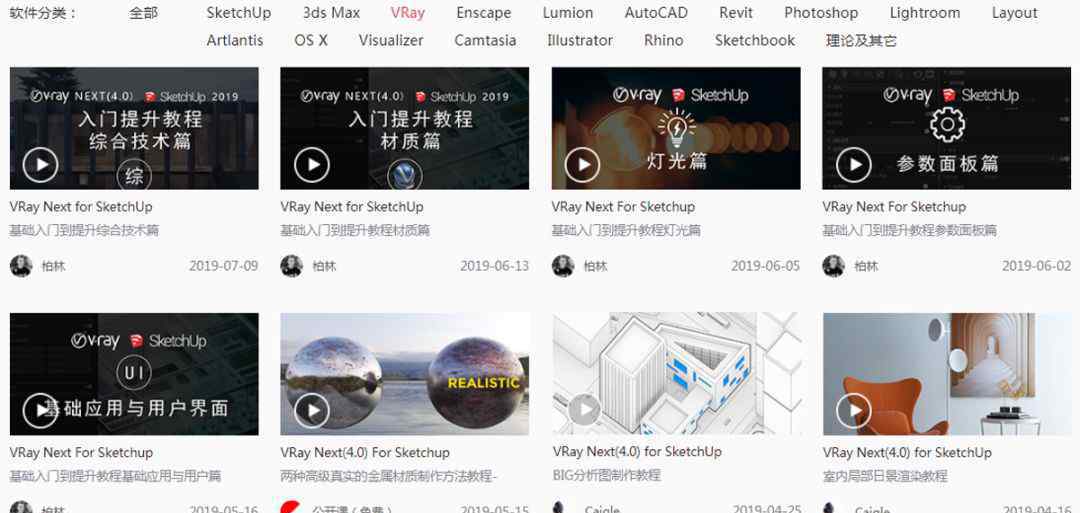Open the 灯光篇 lighting tutorial
1080x513 pixels.
coord(676,128)
